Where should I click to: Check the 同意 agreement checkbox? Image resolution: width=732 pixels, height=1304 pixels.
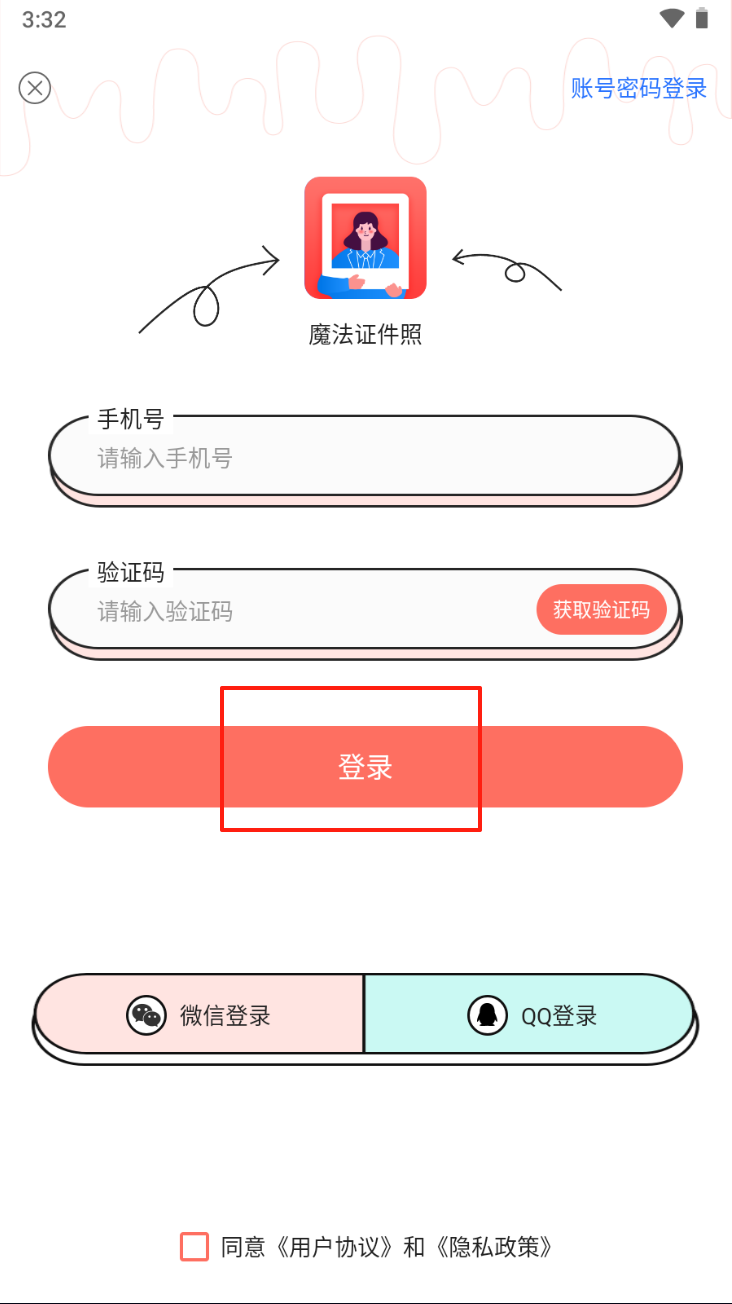pyautogui.click(x=195, y=1247)
